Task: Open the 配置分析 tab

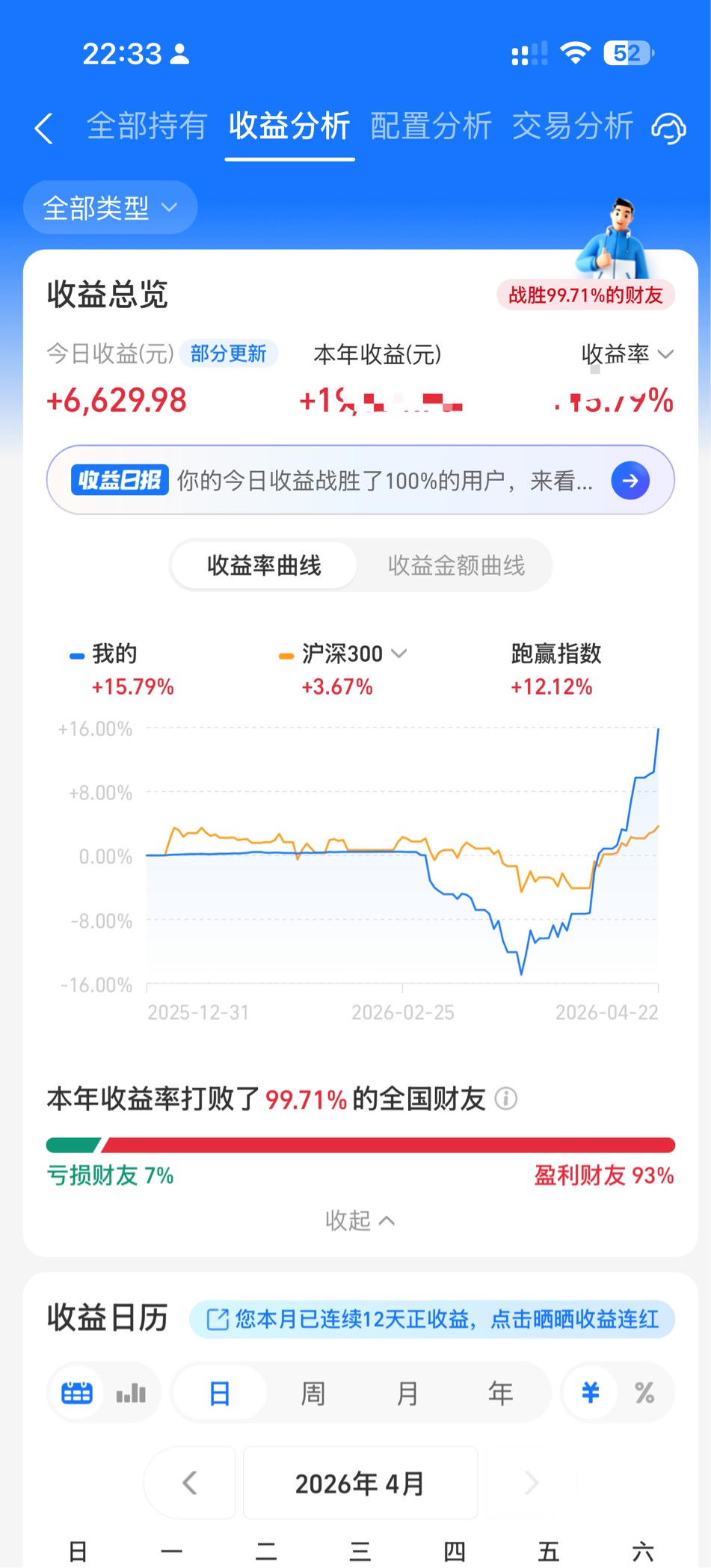Action: coord(431,126)
